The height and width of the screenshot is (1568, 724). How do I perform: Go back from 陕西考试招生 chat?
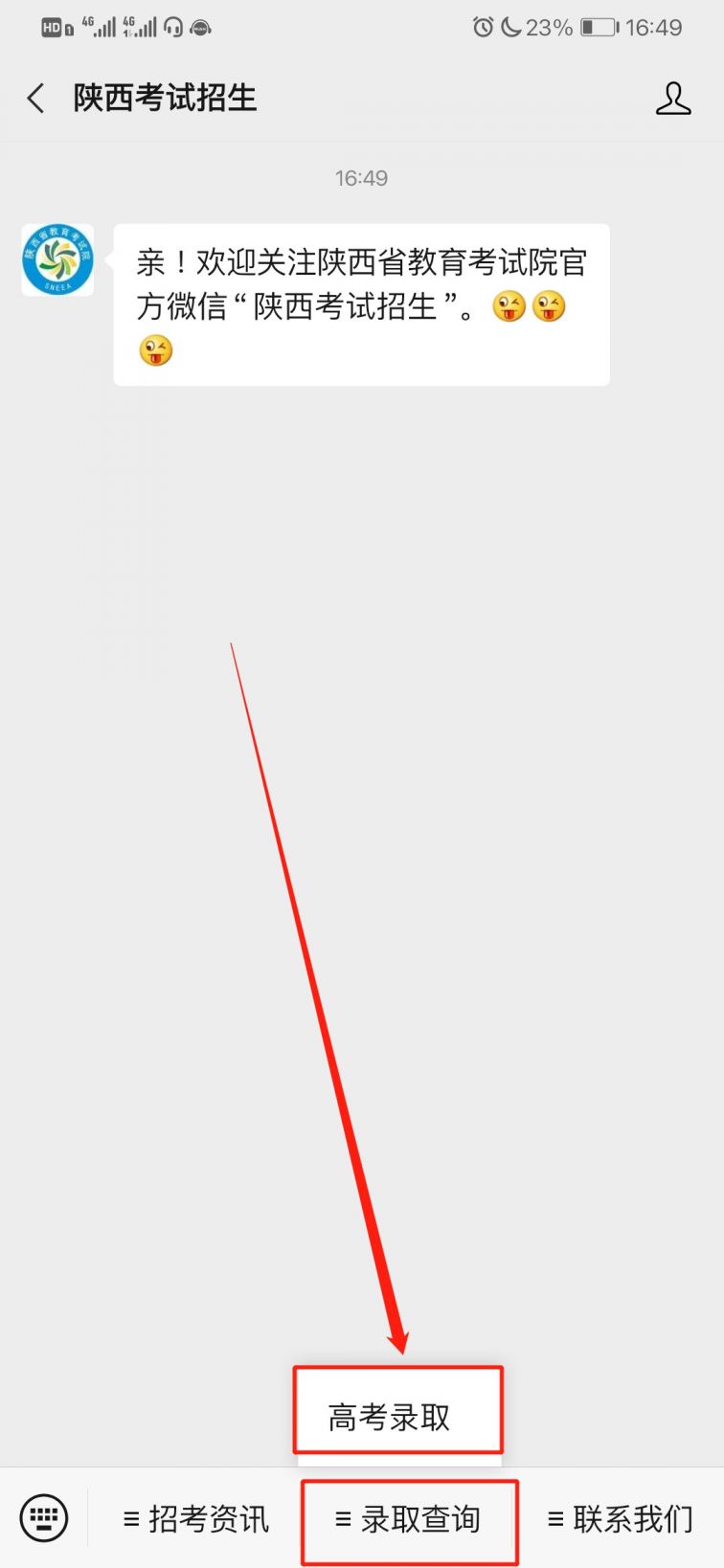pyautogui.click(x=36, y=98)
